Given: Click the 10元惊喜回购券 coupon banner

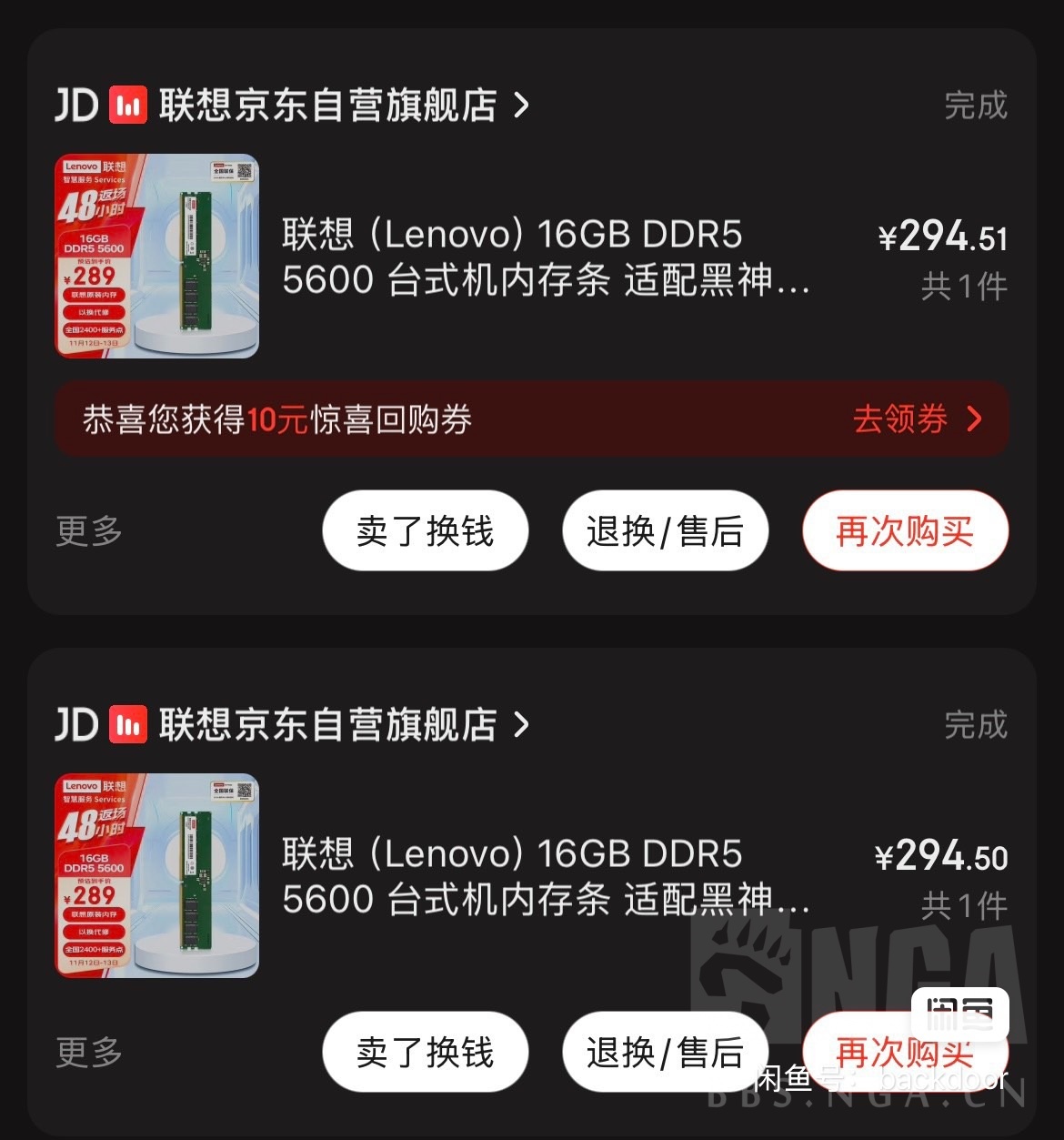Looking at the screenshot, I should click(364, 419).
